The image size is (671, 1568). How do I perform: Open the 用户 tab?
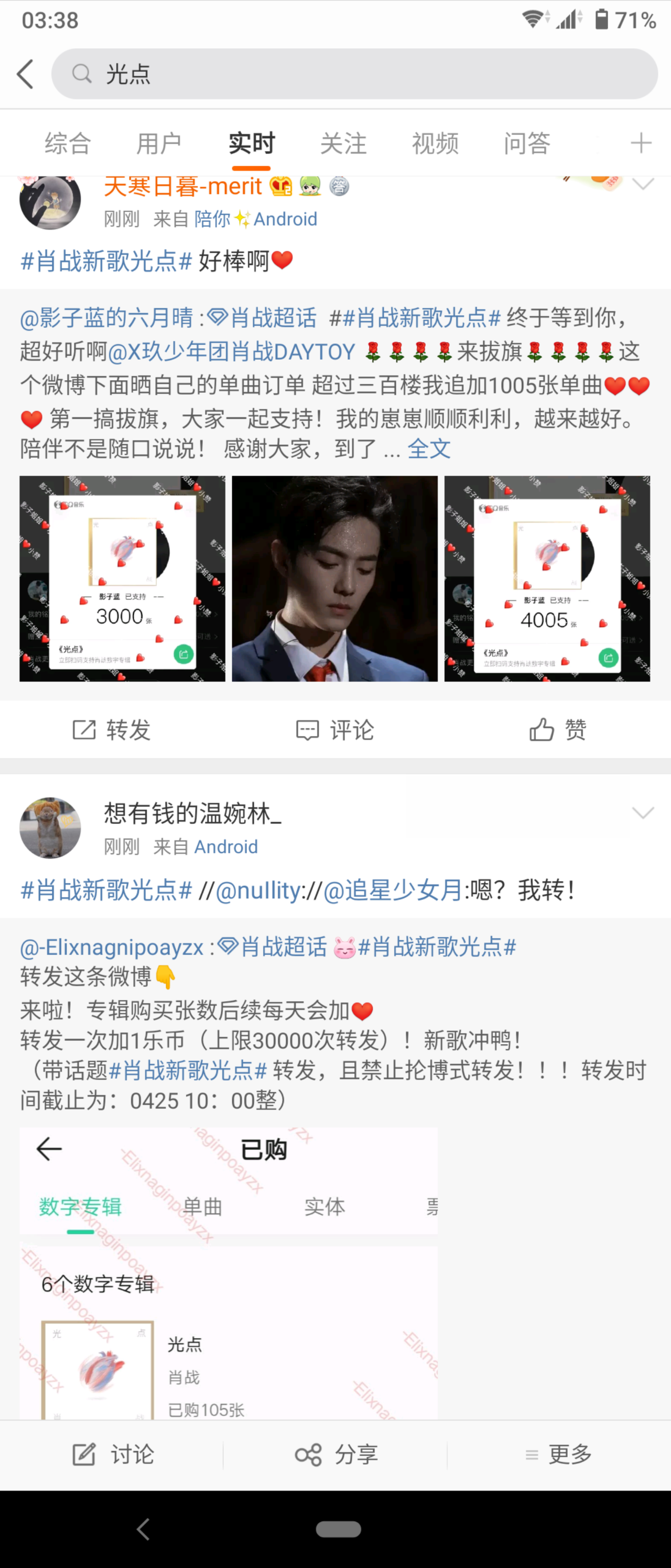[159, 144]
